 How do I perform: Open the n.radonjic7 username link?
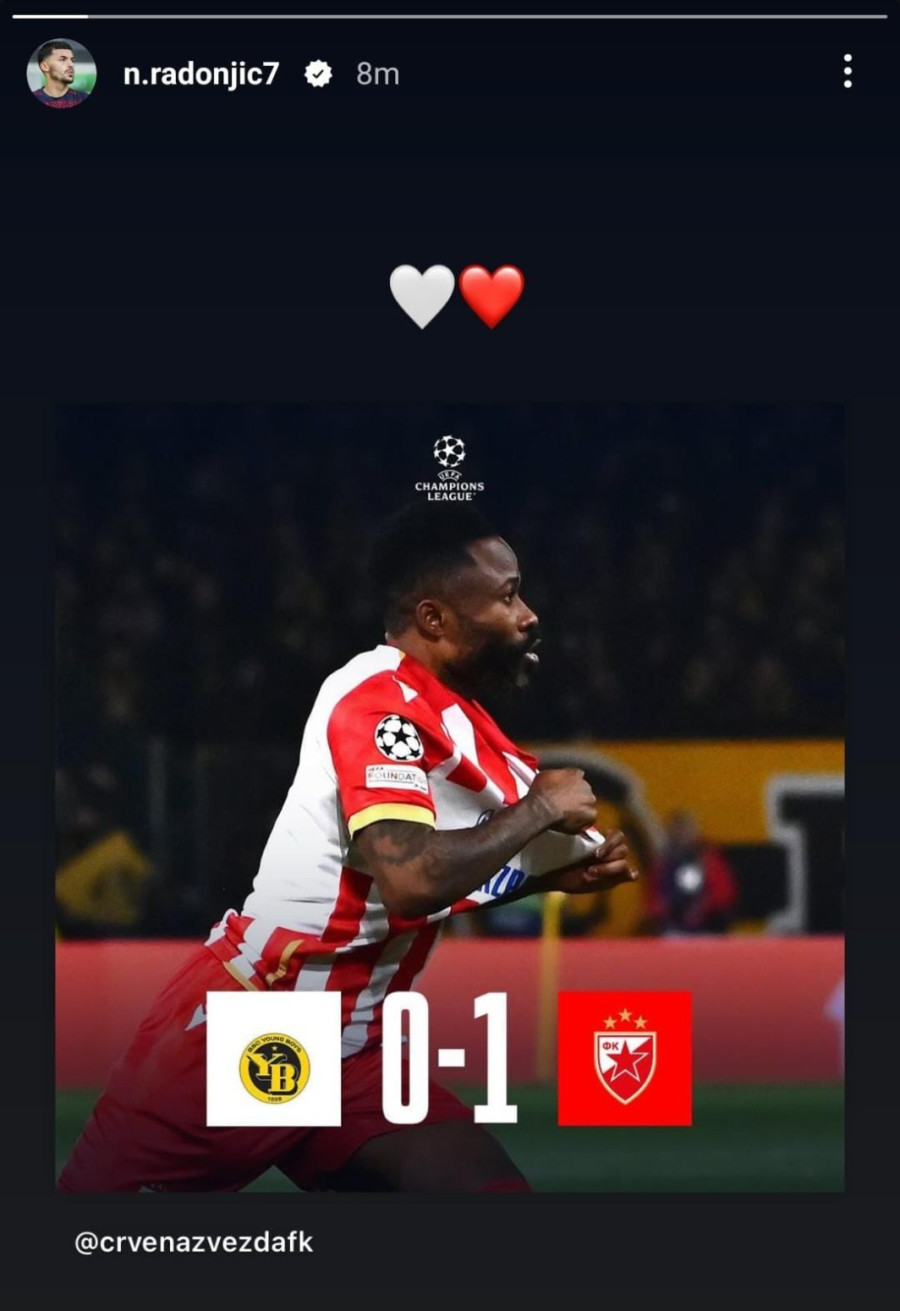coord(201,74)
